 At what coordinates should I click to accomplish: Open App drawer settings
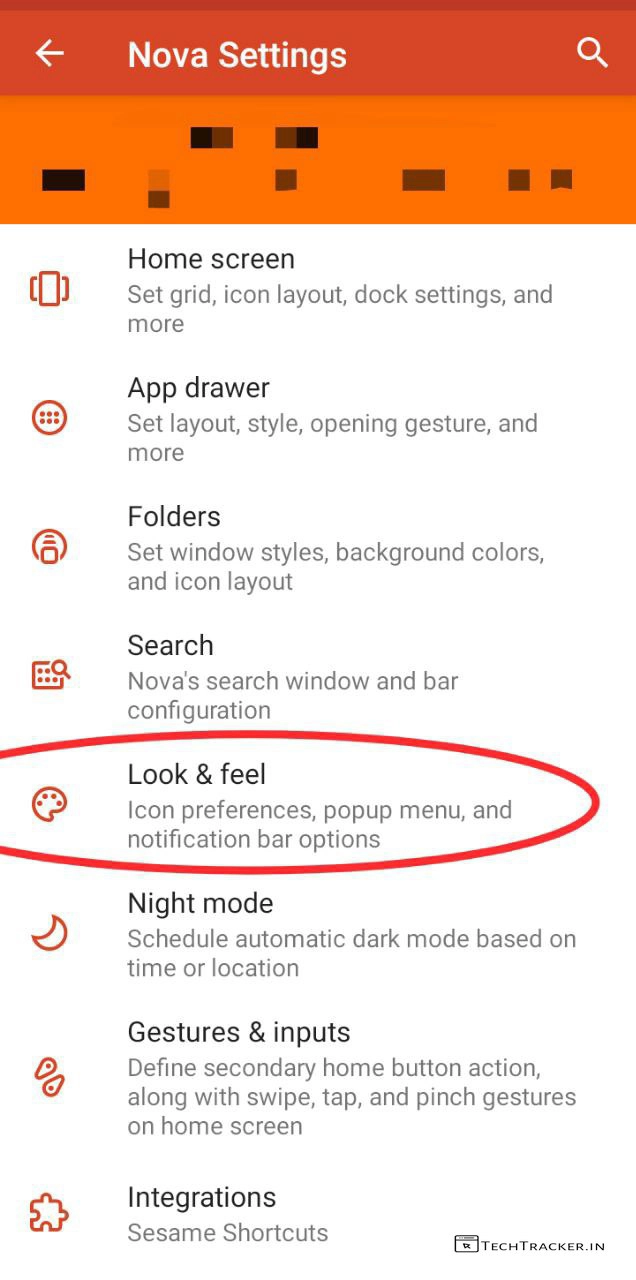(x=318, y=419)
